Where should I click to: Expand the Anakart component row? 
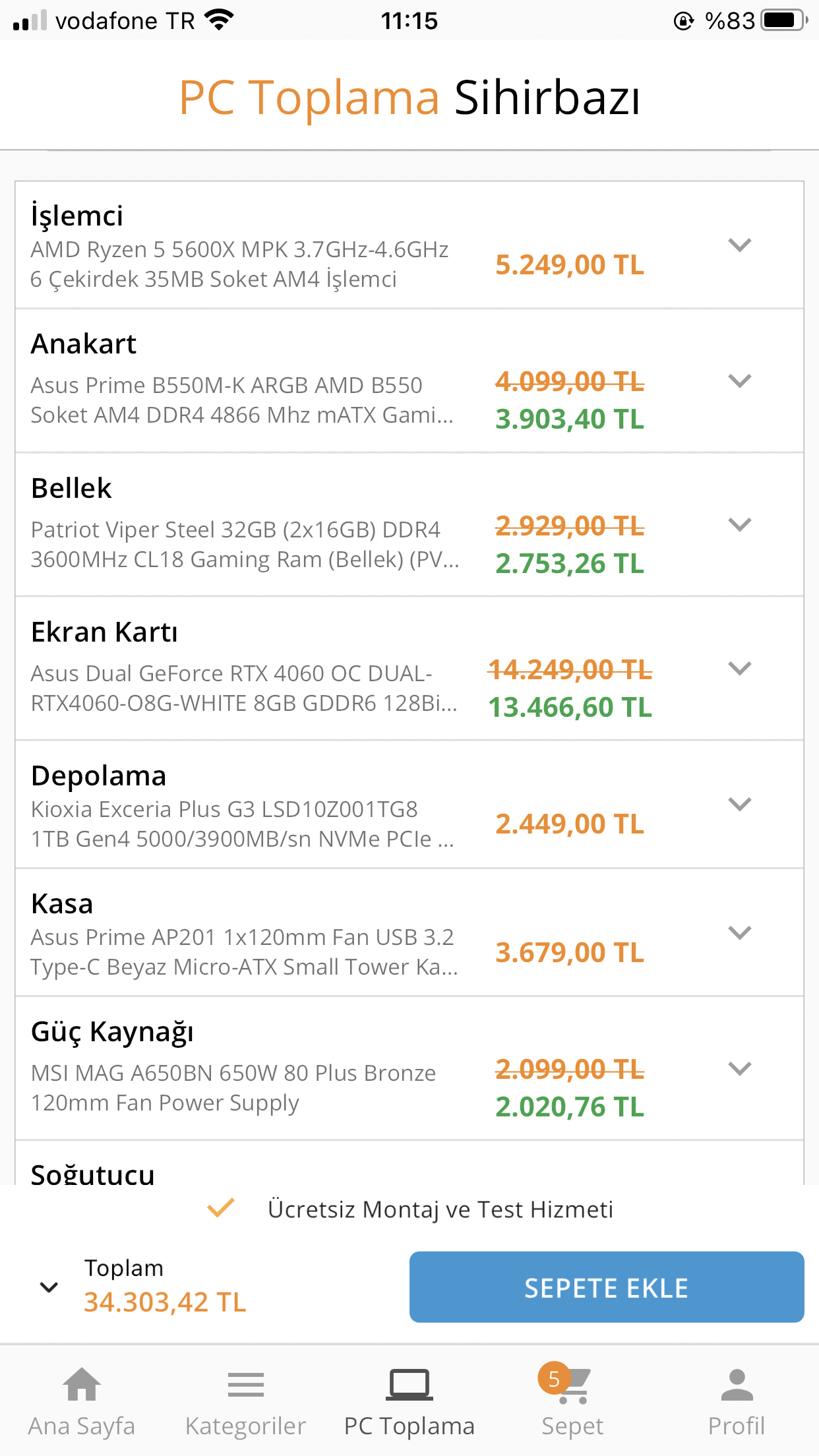[x=739, y=381]
